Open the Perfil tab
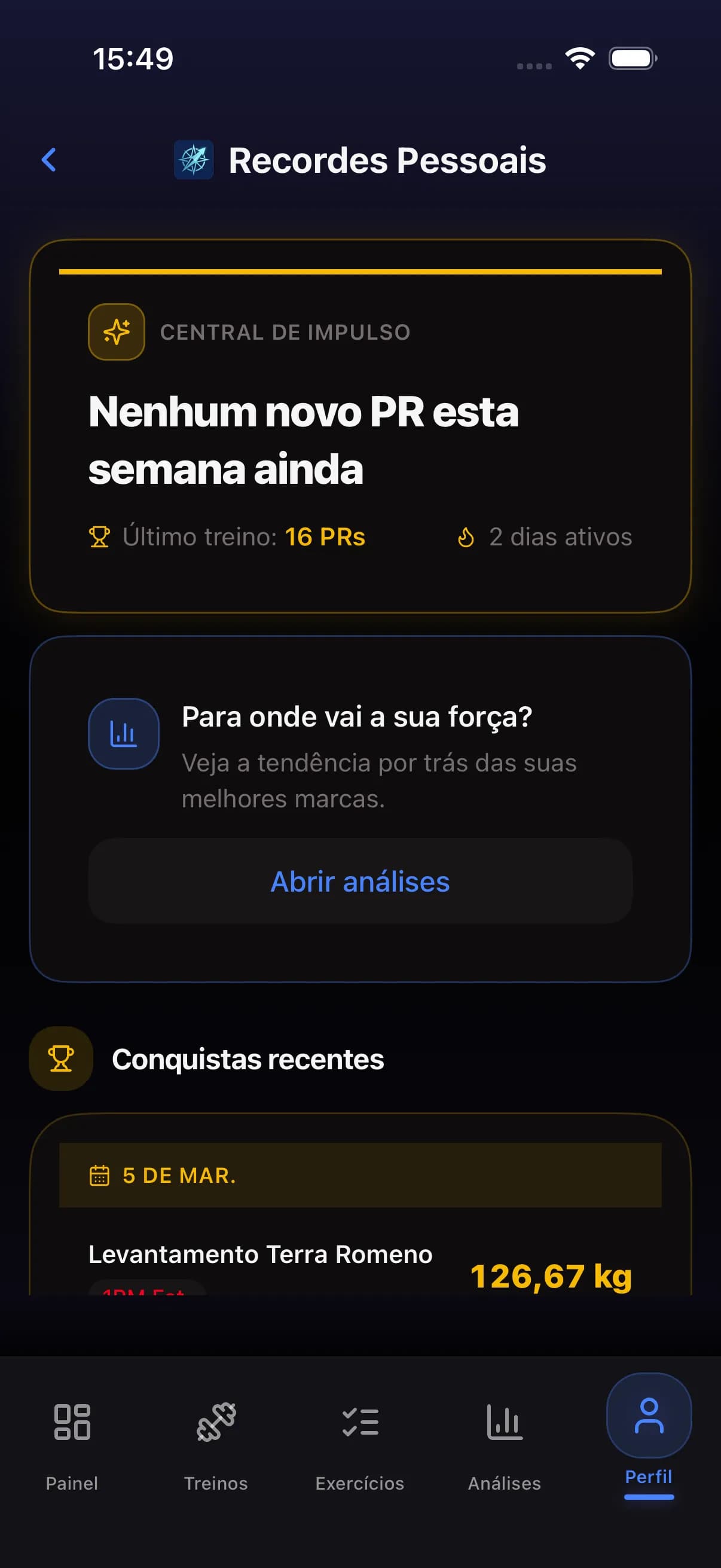 [649, 1432]
